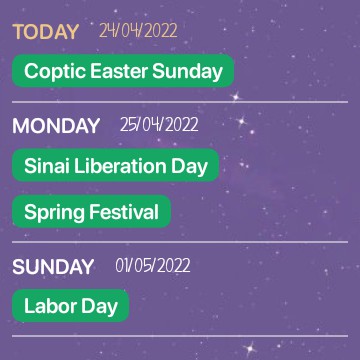Open the Coptic Easter Sunday event

123,71
